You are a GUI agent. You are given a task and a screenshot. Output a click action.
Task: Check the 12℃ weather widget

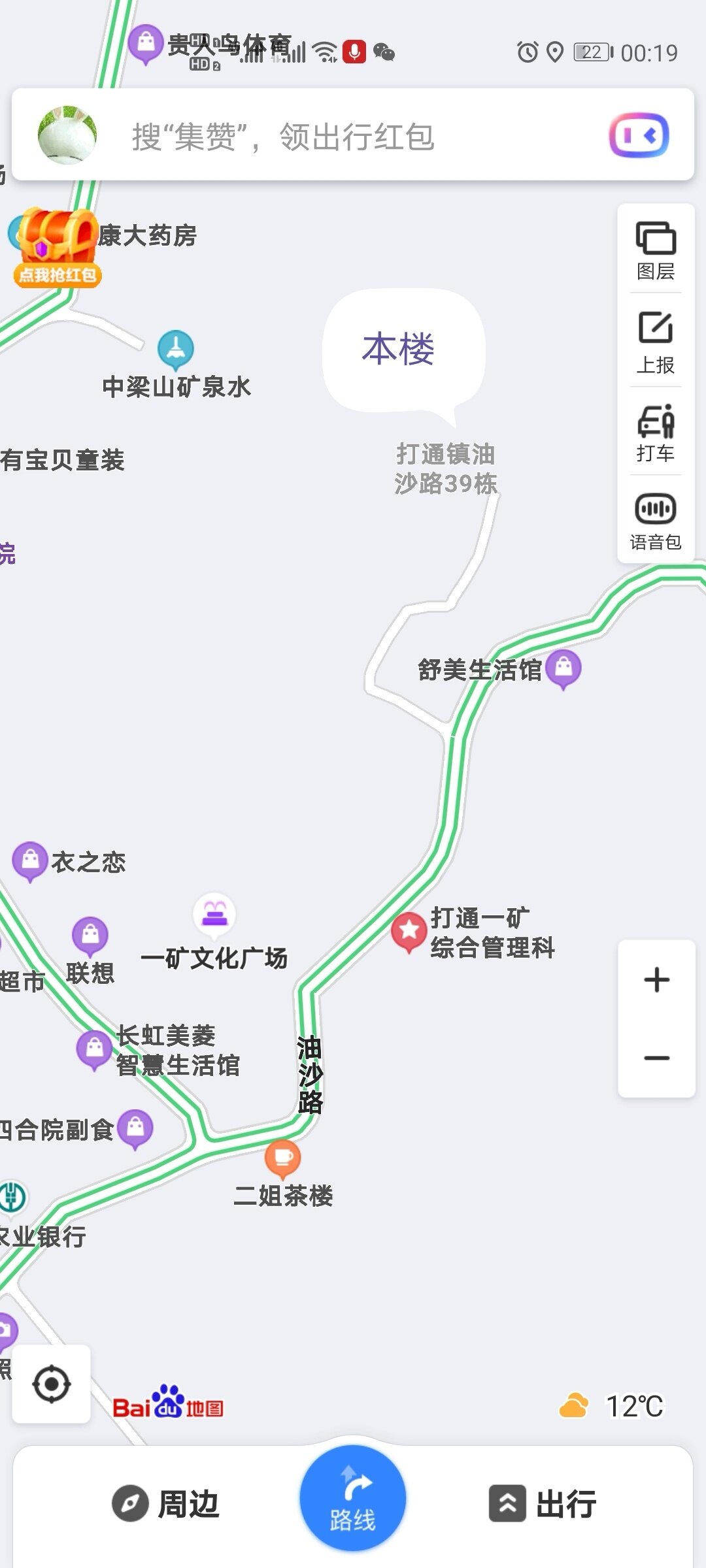click(x=612, y=1406)
